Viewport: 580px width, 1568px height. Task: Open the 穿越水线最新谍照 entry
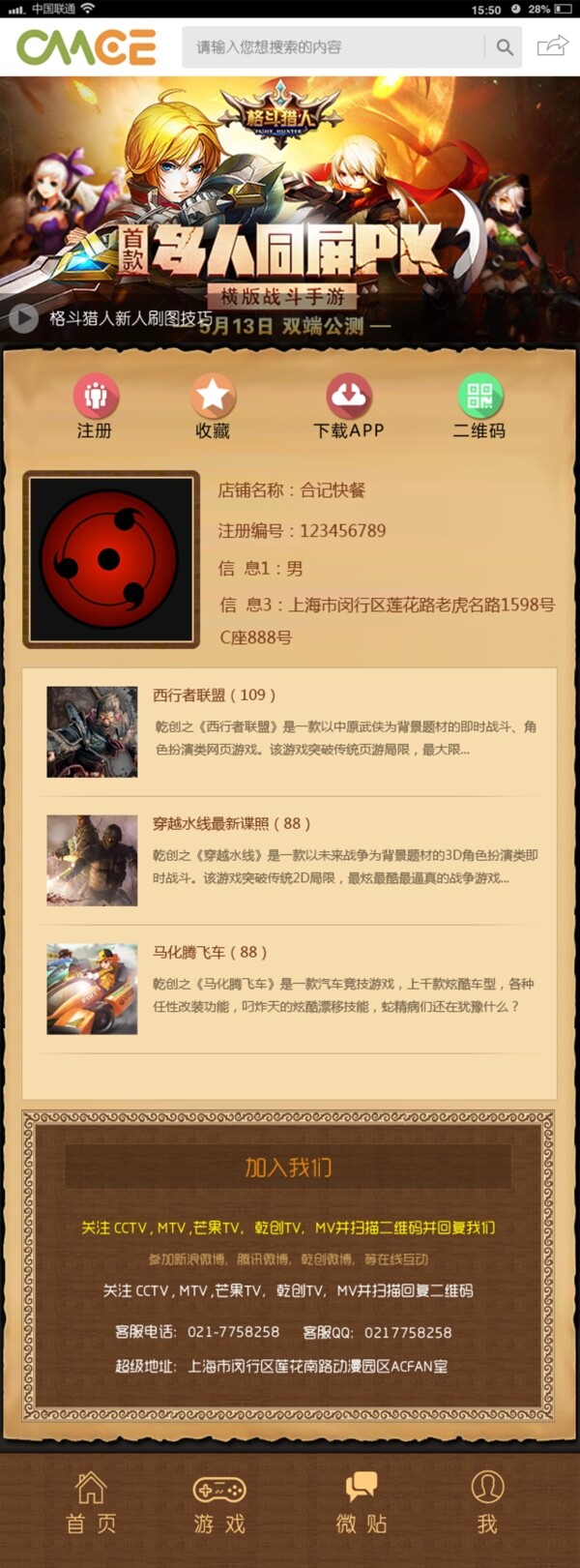(x=231, y=823)
